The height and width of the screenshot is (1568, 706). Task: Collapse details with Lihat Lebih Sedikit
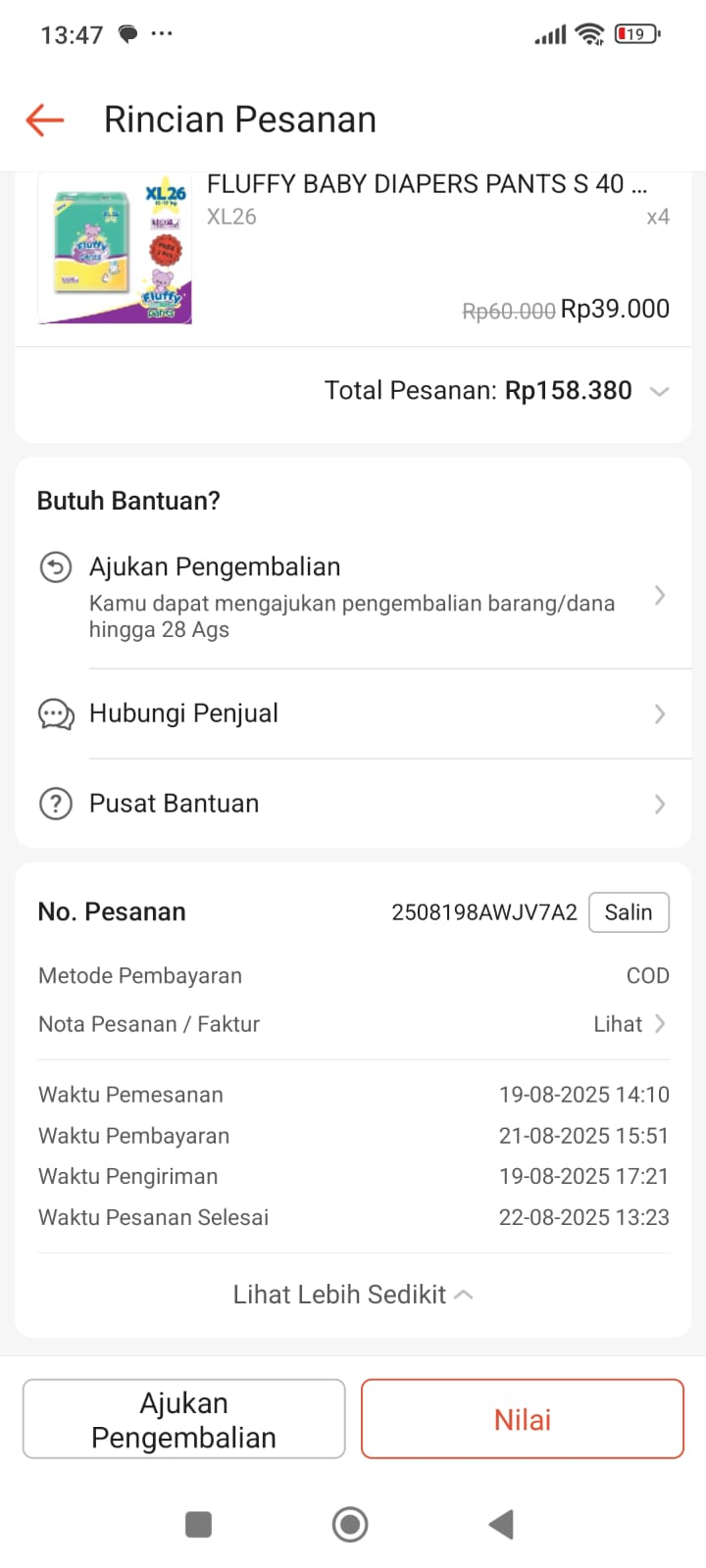point(353,1295)
